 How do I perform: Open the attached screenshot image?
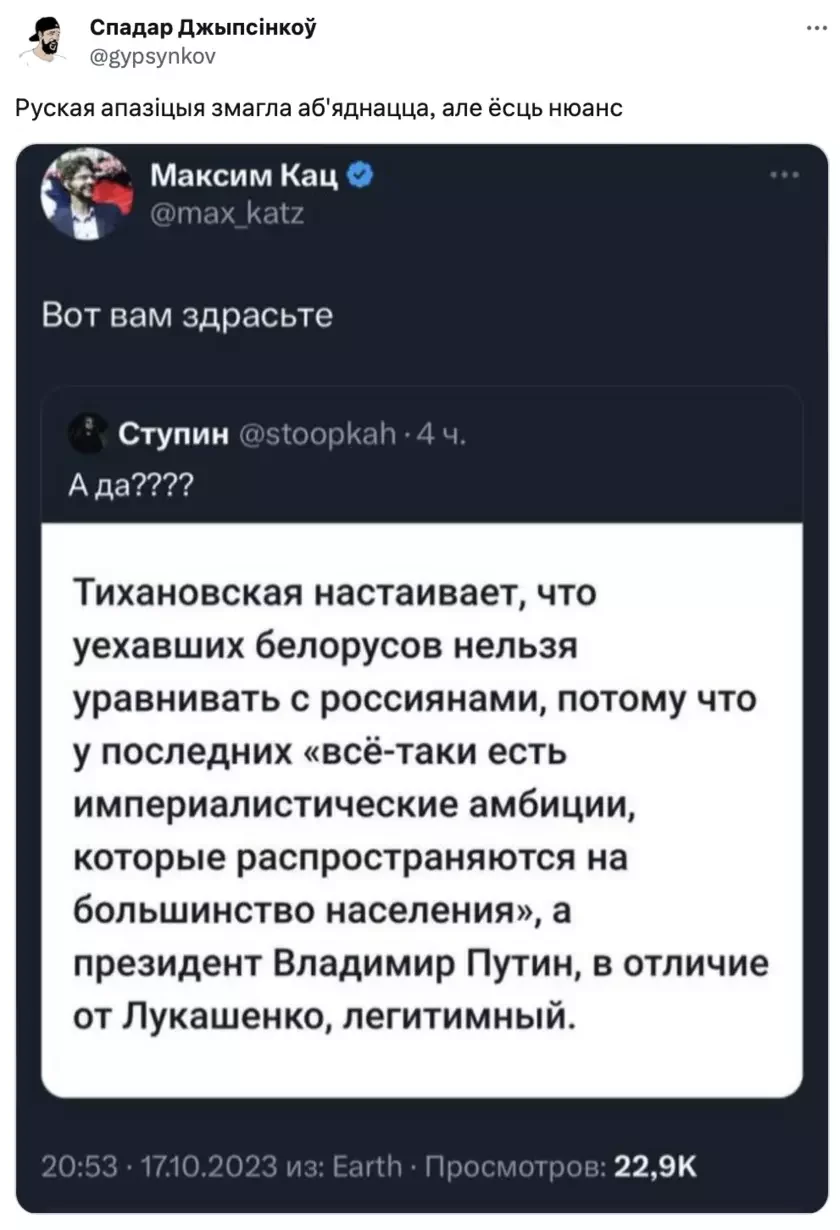click(421, 678)
